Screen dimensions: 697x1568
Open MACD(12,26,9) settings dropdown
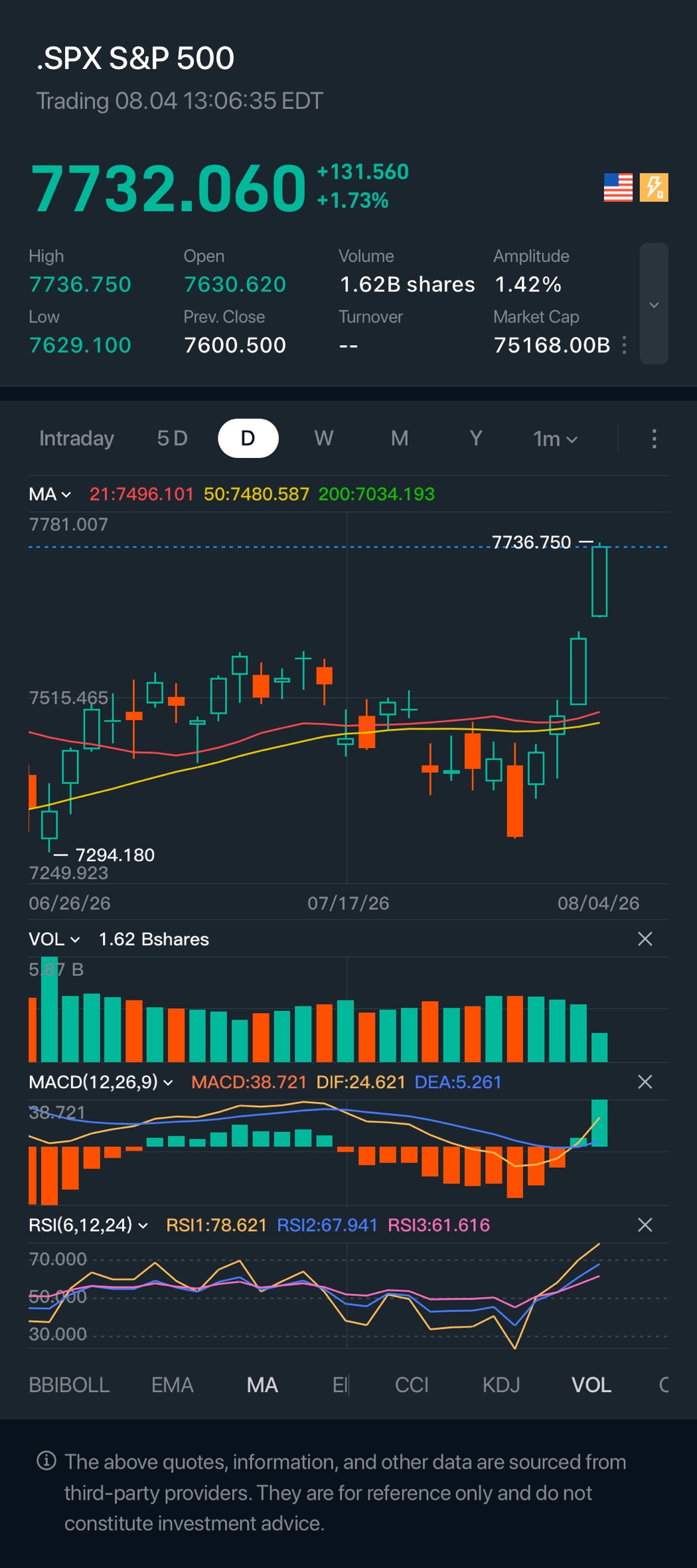(101, 1082)
